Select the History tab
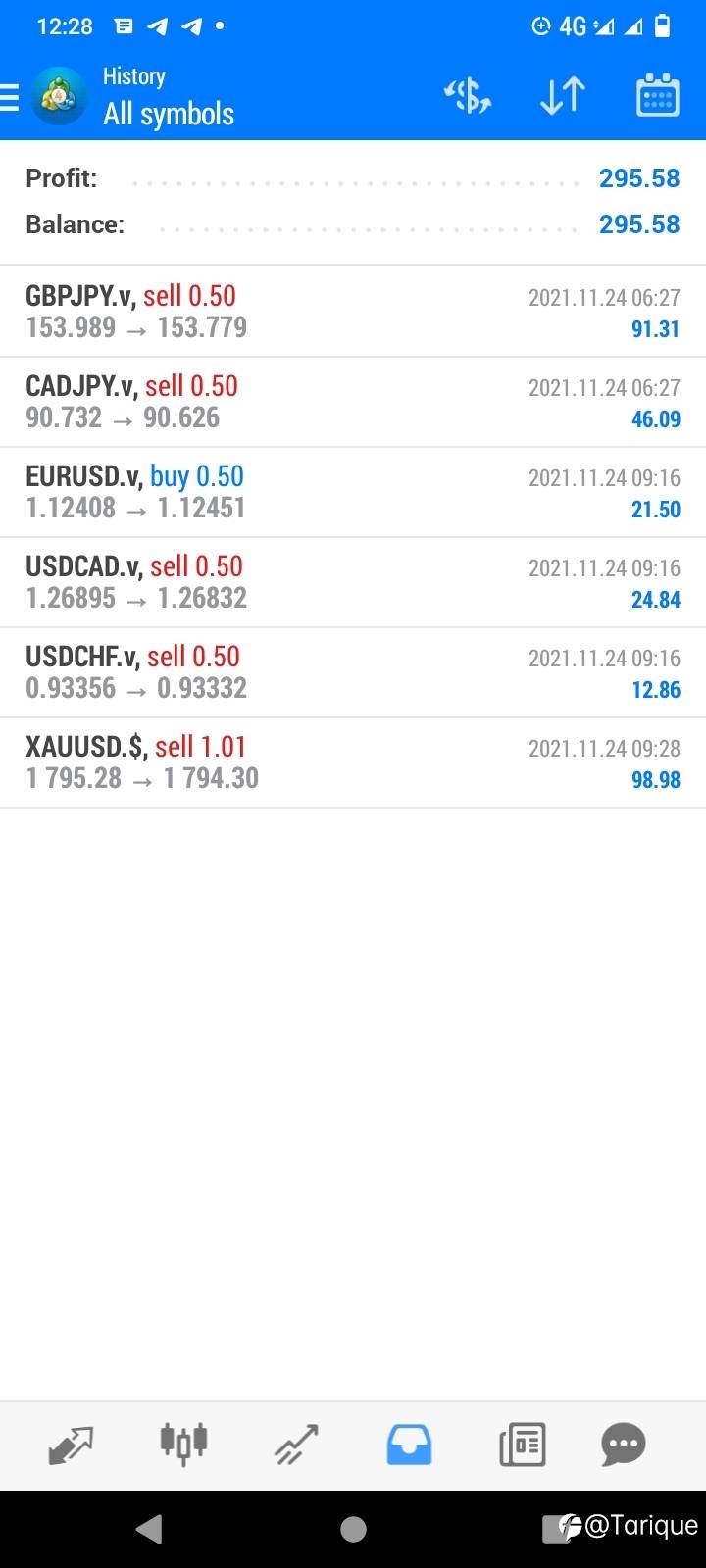Image resolution: width=706 pixels, height=1568 pixels. tap(409, 1445)
